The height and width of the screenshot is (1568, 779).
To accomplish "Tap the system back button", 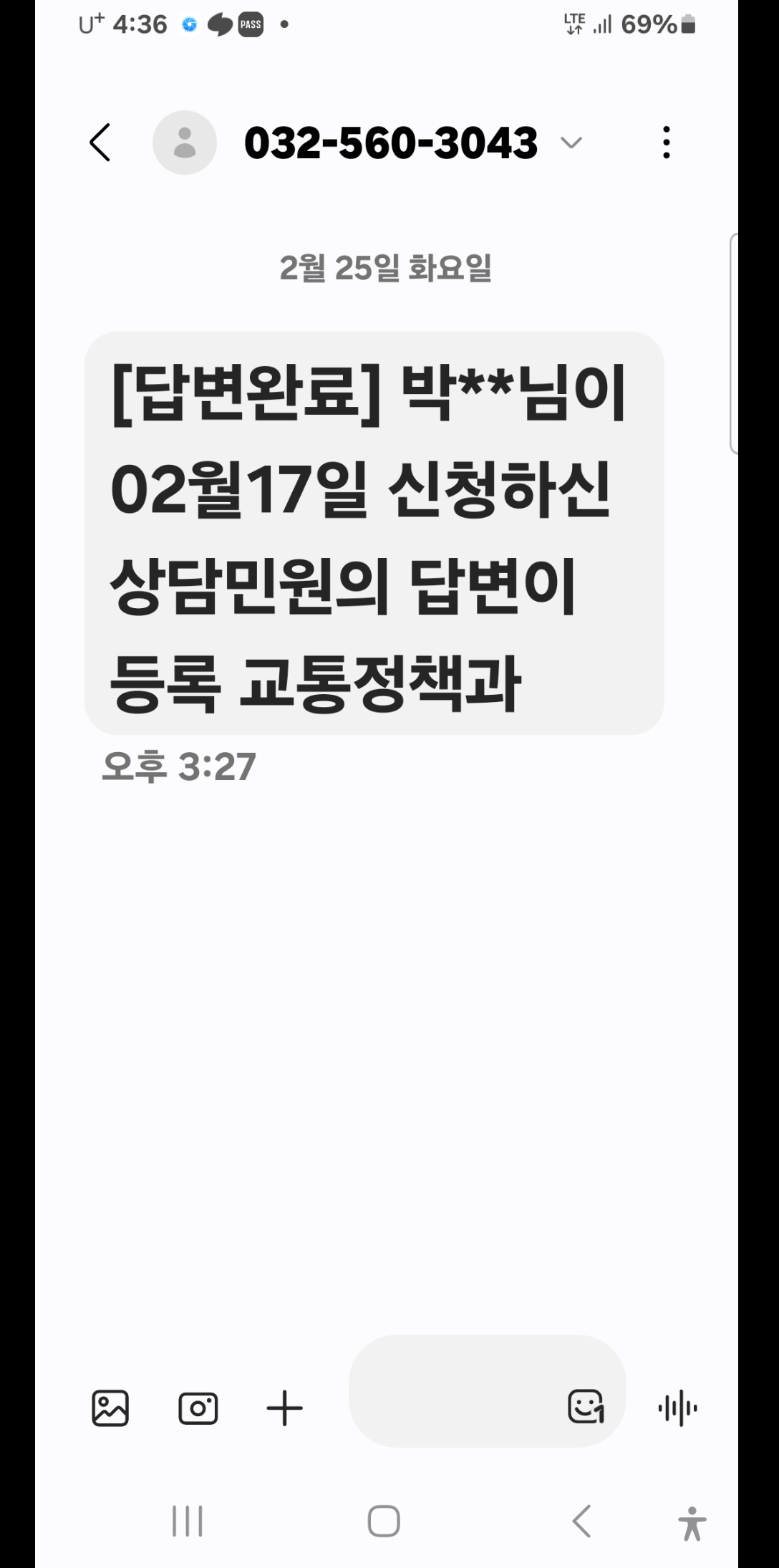I will pyautogui.click(x=581, y=1520).
